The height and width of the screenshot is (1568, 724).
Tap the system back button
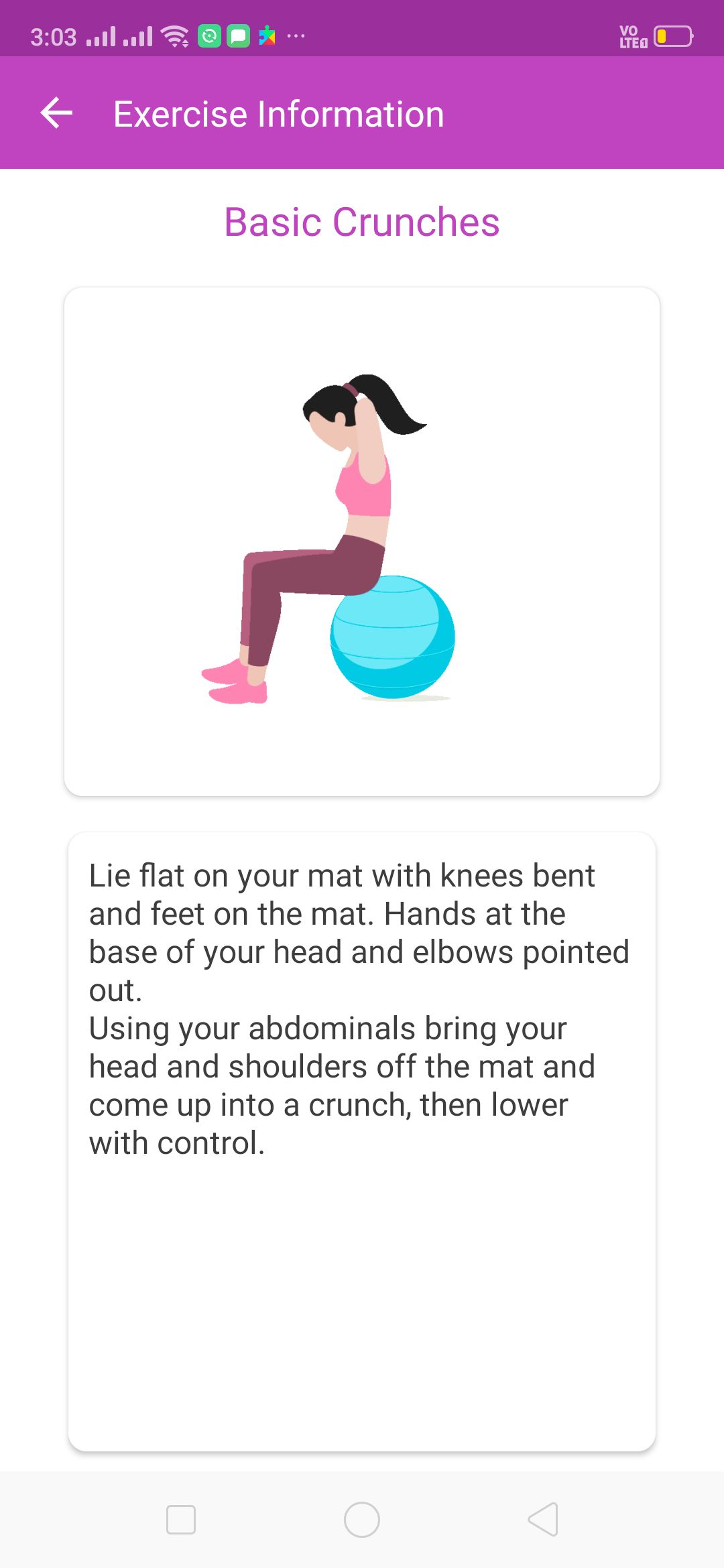543,1519
